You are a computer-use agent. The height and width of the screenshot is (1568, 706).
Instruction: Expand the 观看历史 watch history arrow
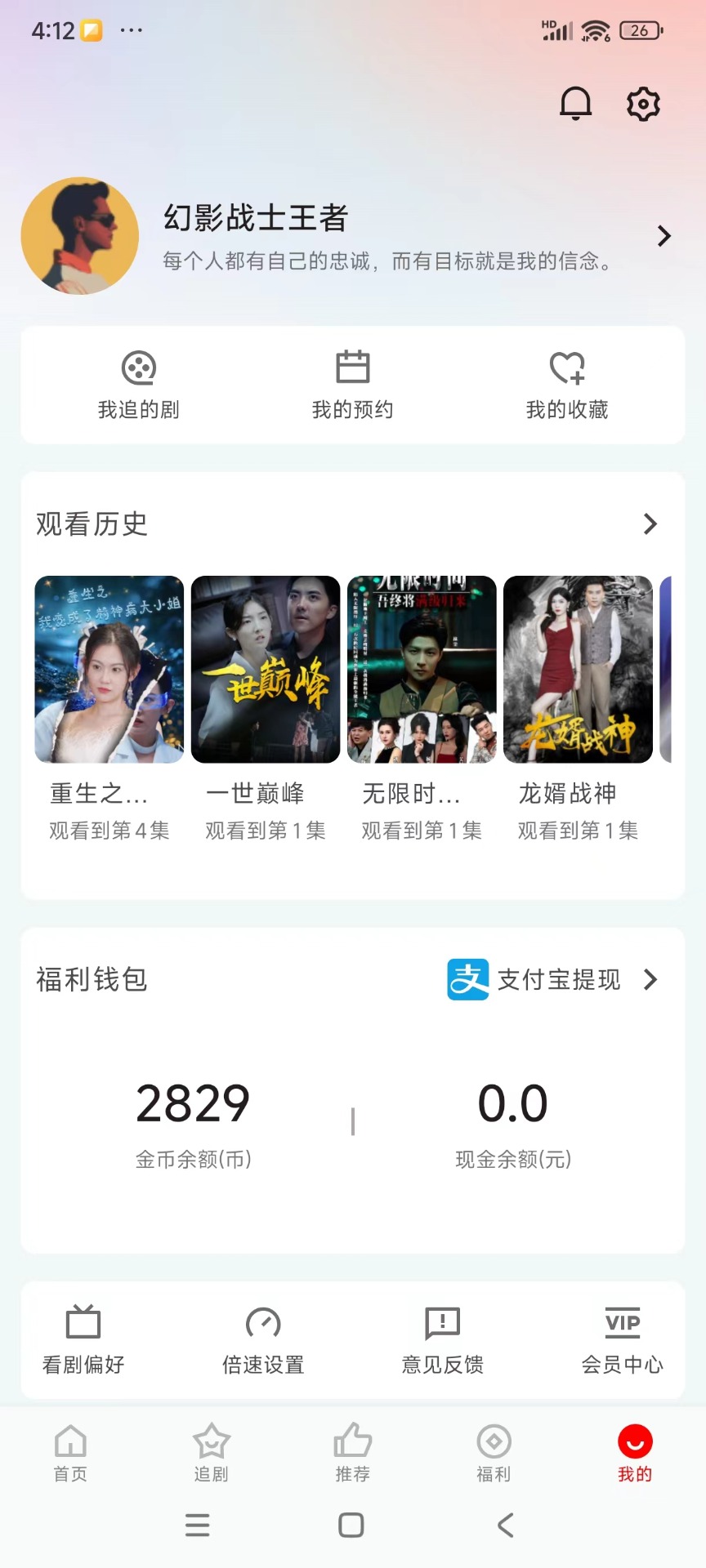click(x=650, y=523)
